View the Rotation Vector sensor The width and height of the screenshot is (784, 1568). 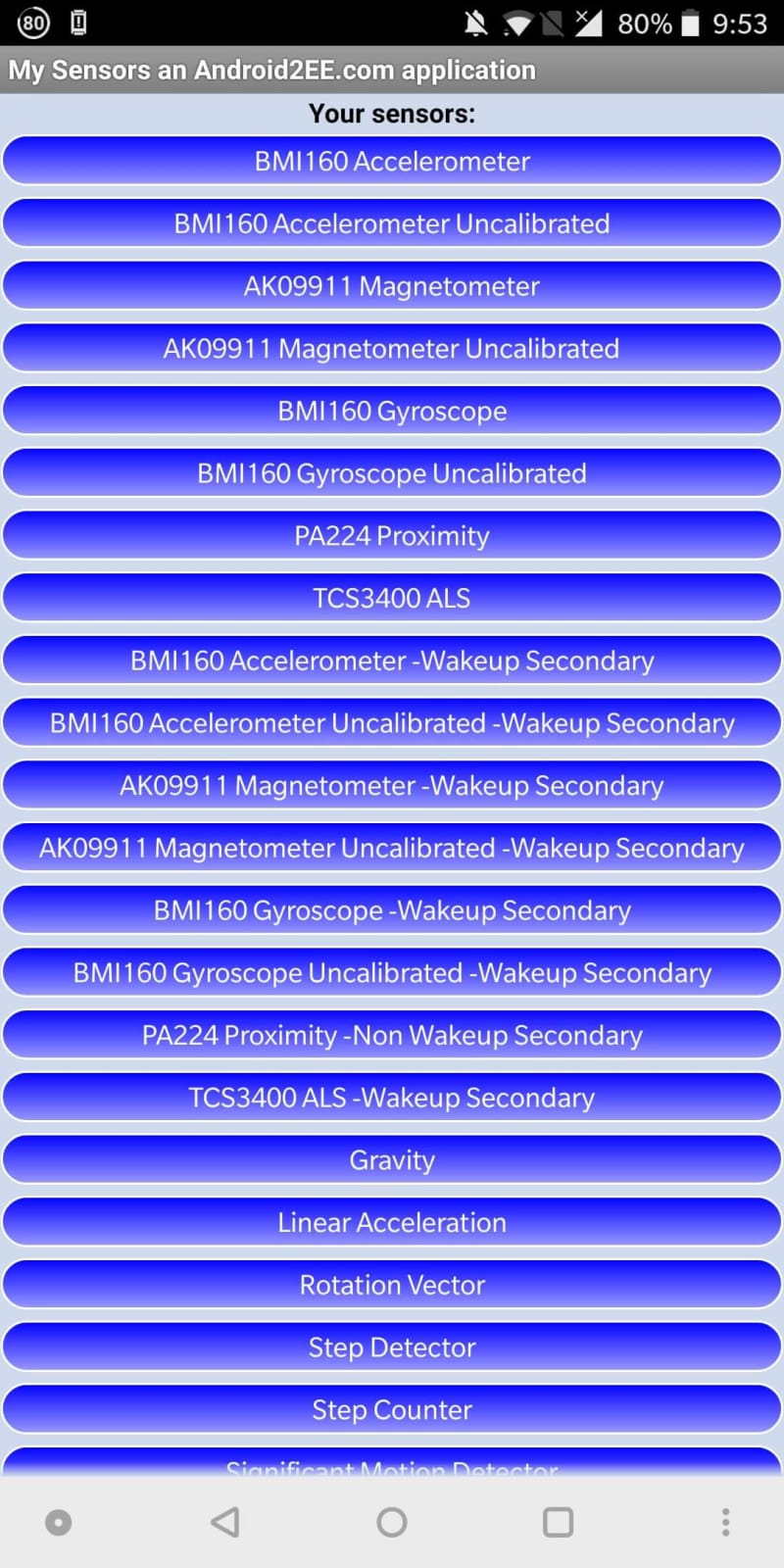pyautogui.click(x=392, y=1285)
